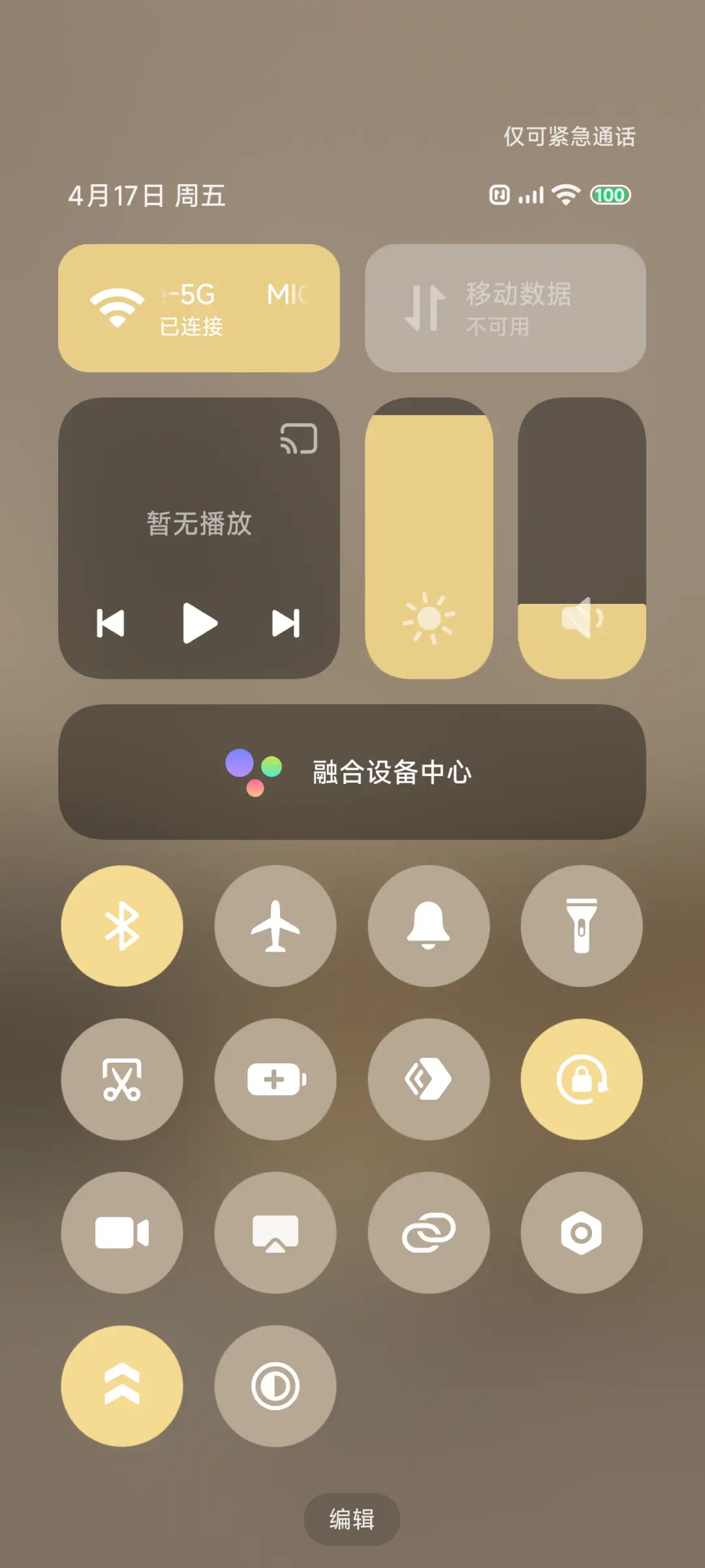Enable battery saver mode
This screenshot has height=1568, width=705.
pos(275,1079)
